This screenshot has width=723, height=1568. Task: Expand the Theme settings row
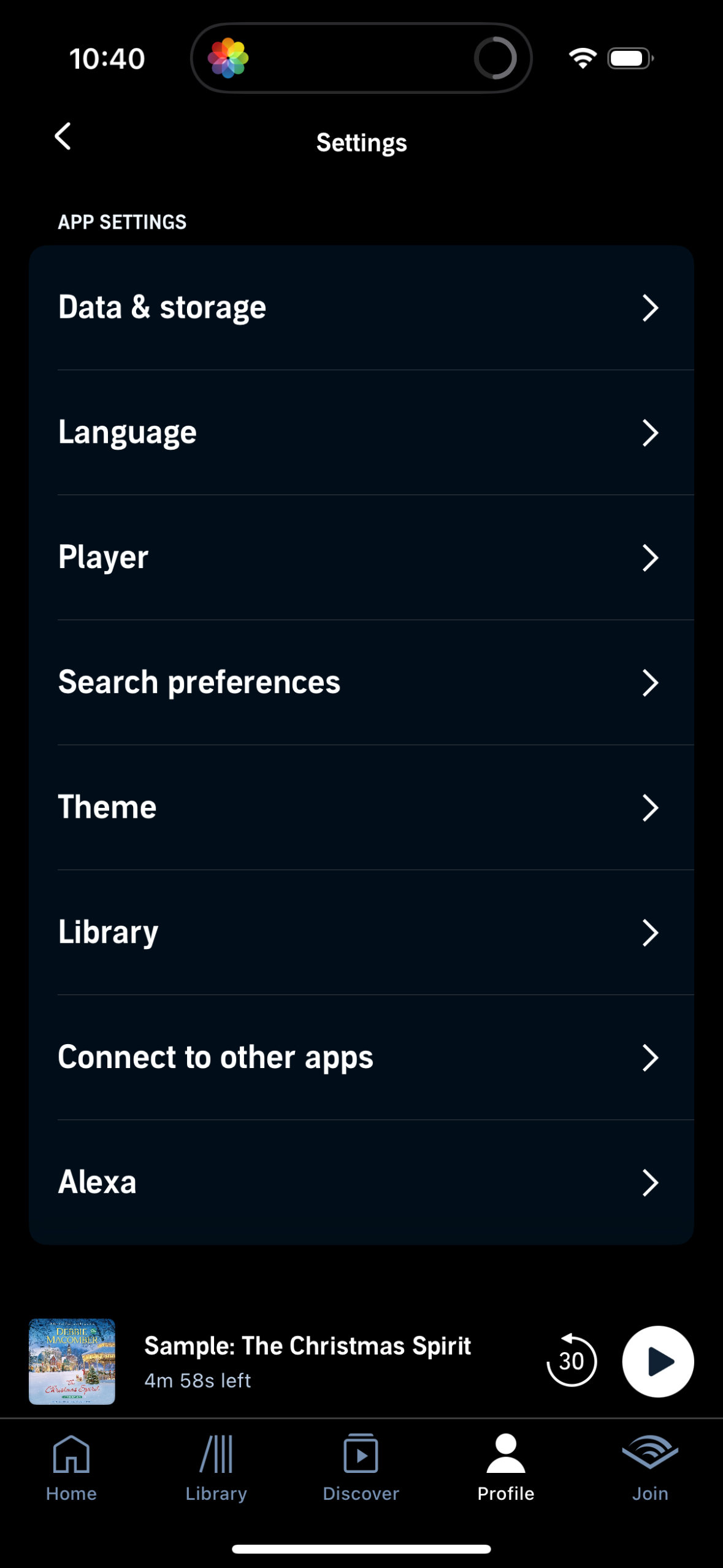361,809
